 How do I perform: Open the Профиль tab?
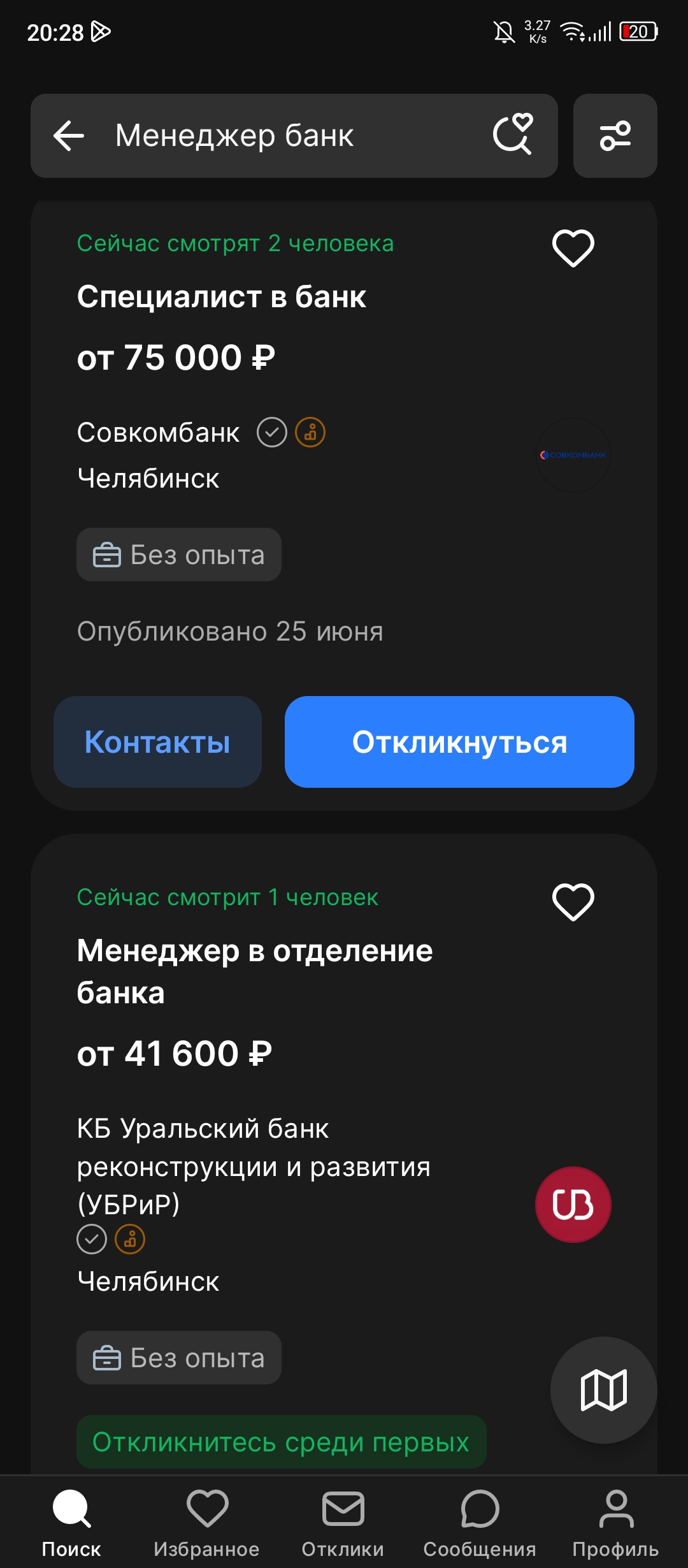(x=615, y=1523)
